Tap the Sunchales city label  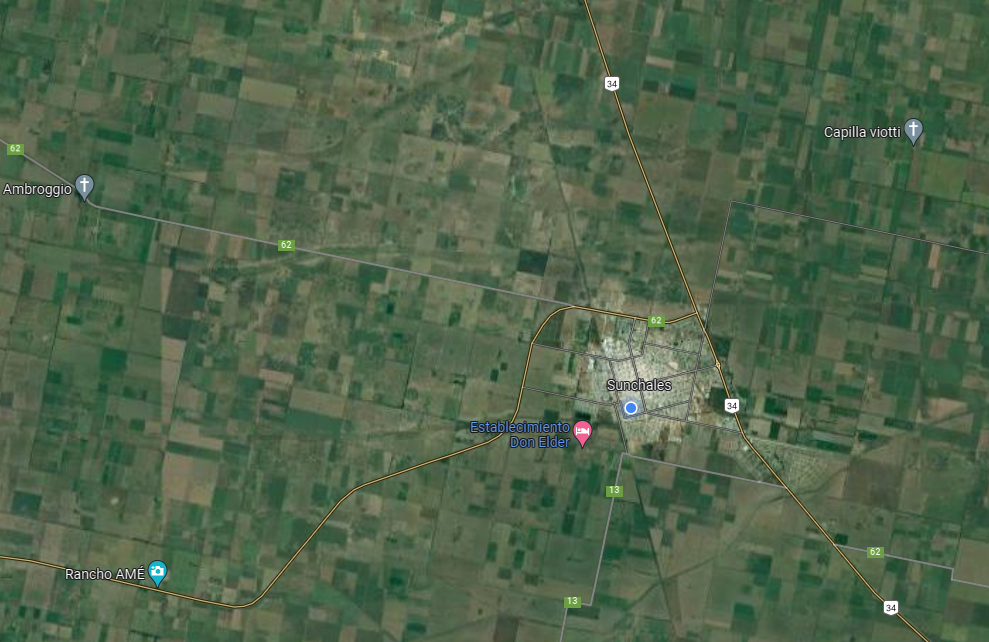639,385
